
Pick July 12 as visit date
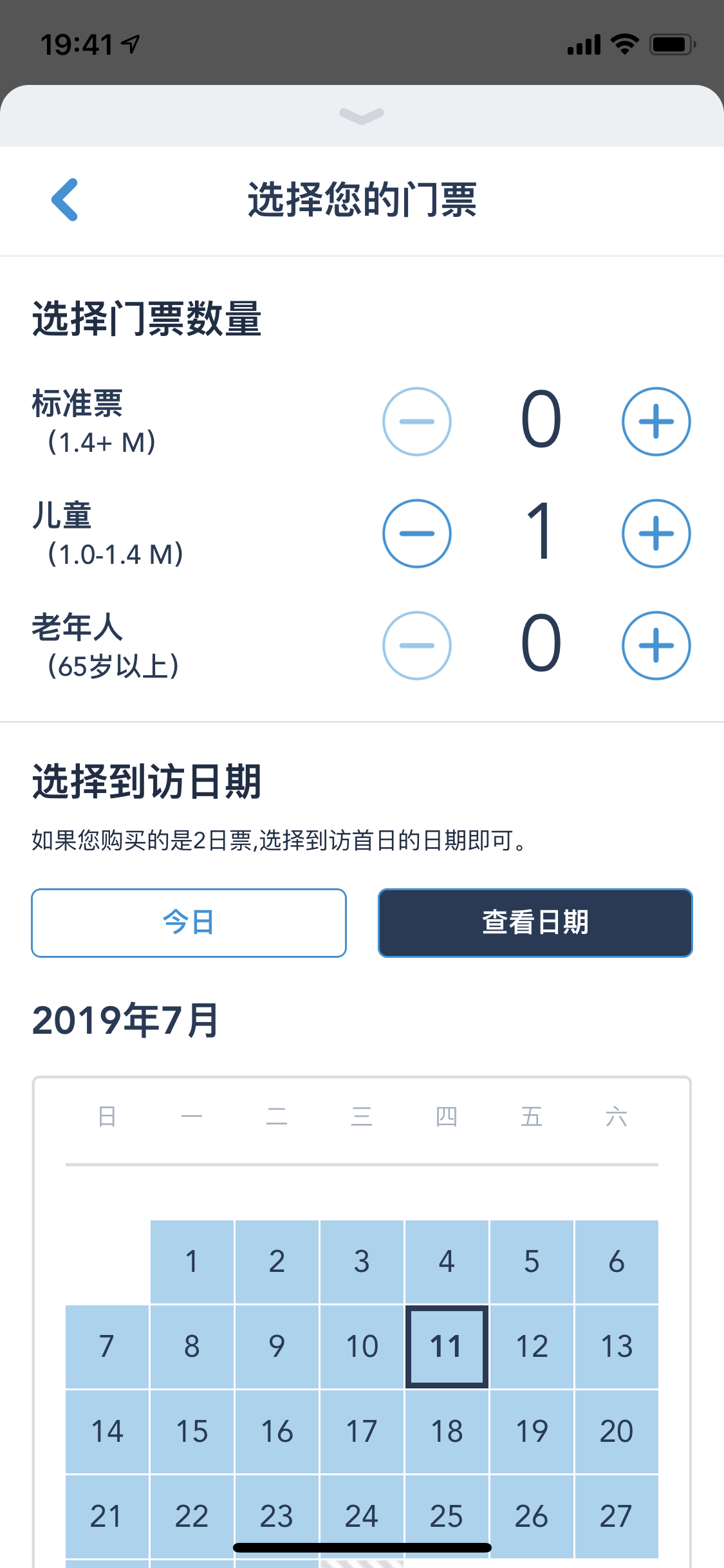click(x=532, y=1346)
